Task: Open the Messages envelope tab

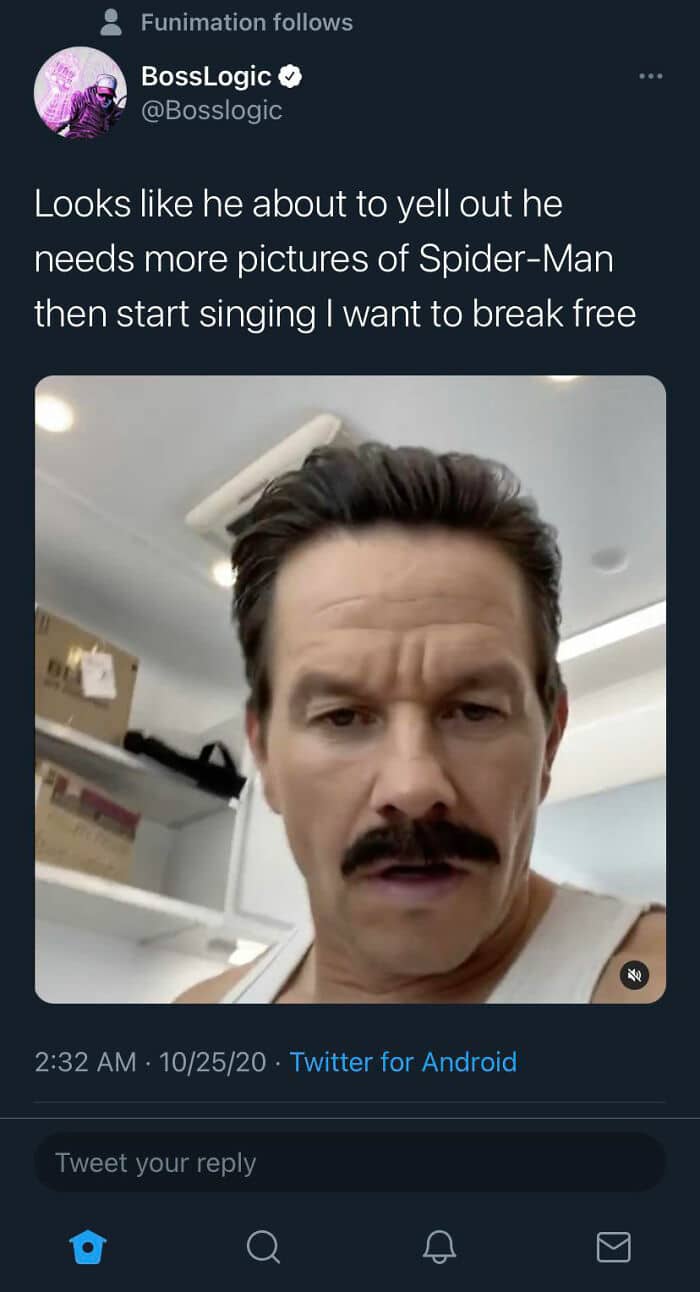Action: [613, 1246]
